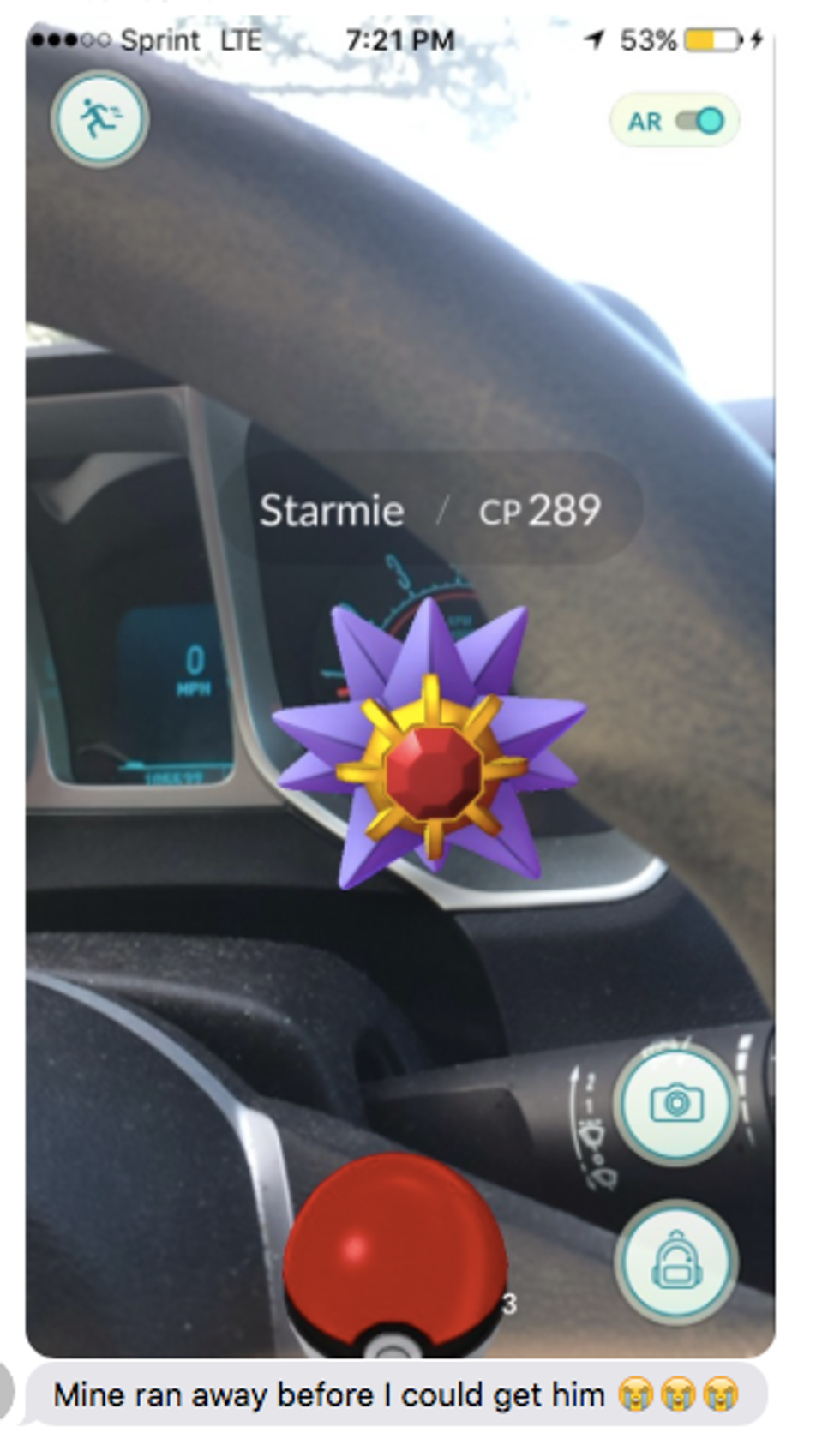Open the Starmie screenshot image in chat
Screen dimensions: 840x1433
coord(399,686)
